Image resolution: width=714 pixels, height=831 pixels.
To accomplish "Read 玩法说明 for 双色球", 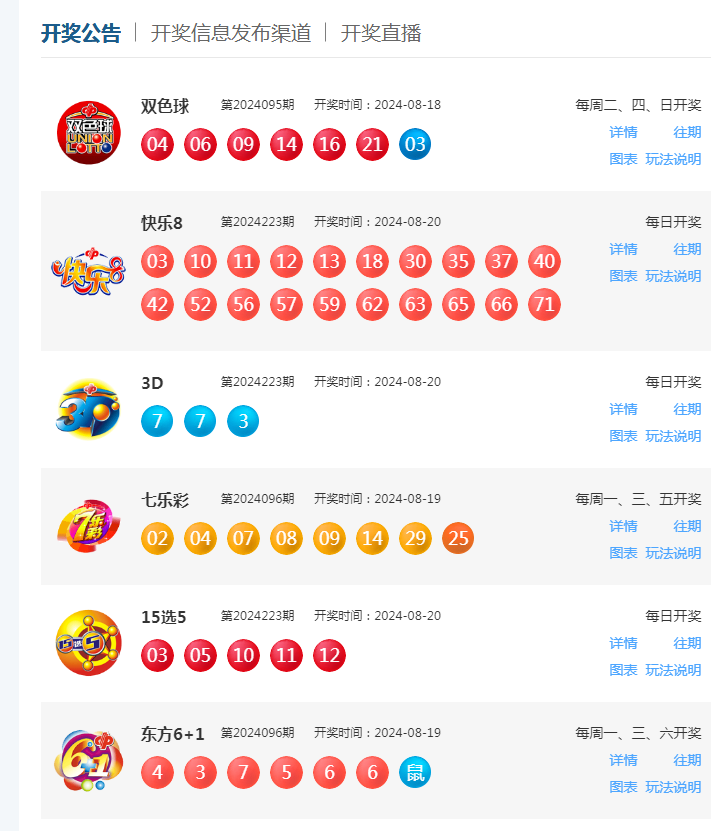I will tap(673, 159).
